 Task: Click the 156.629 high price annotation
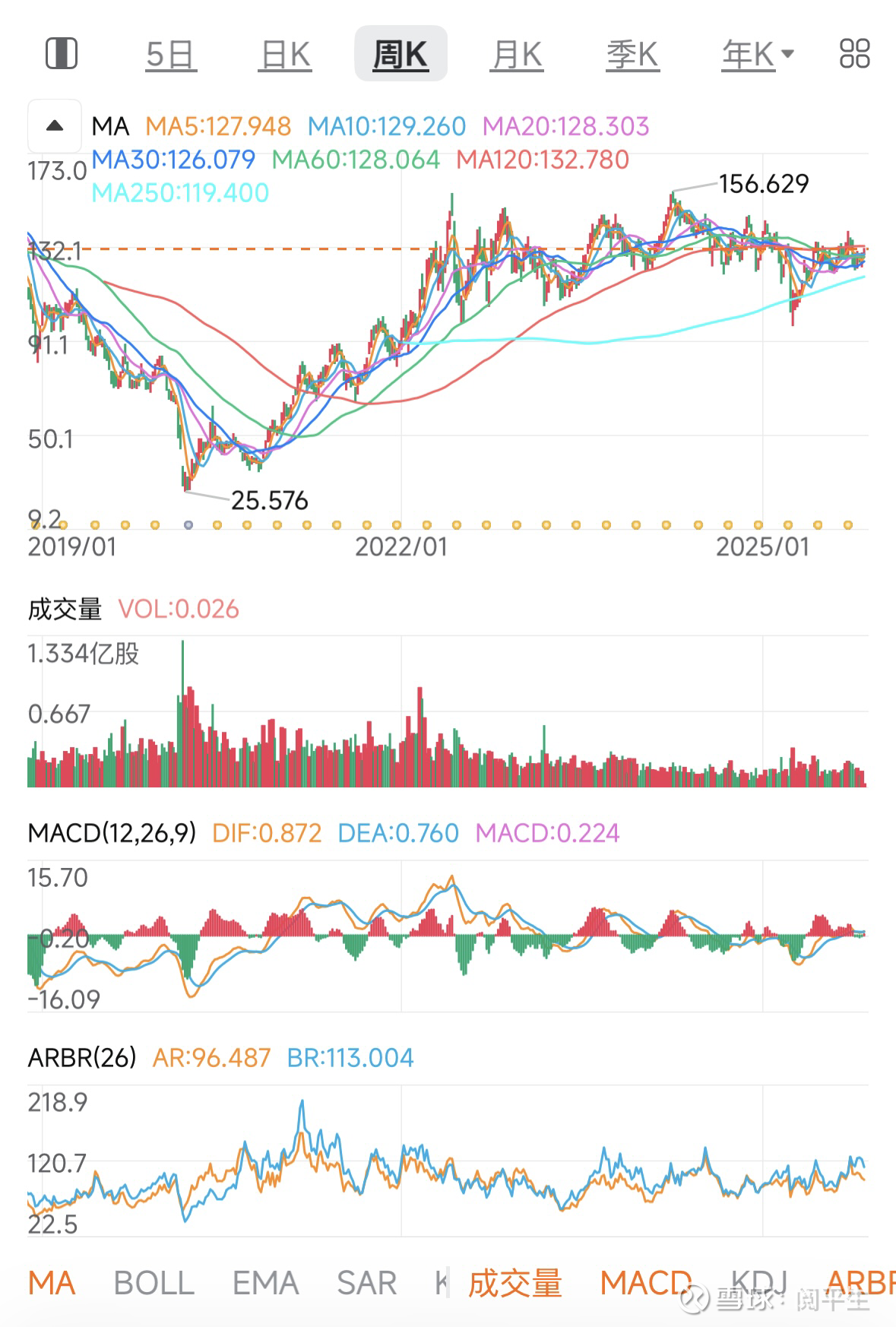click(765, 182)
